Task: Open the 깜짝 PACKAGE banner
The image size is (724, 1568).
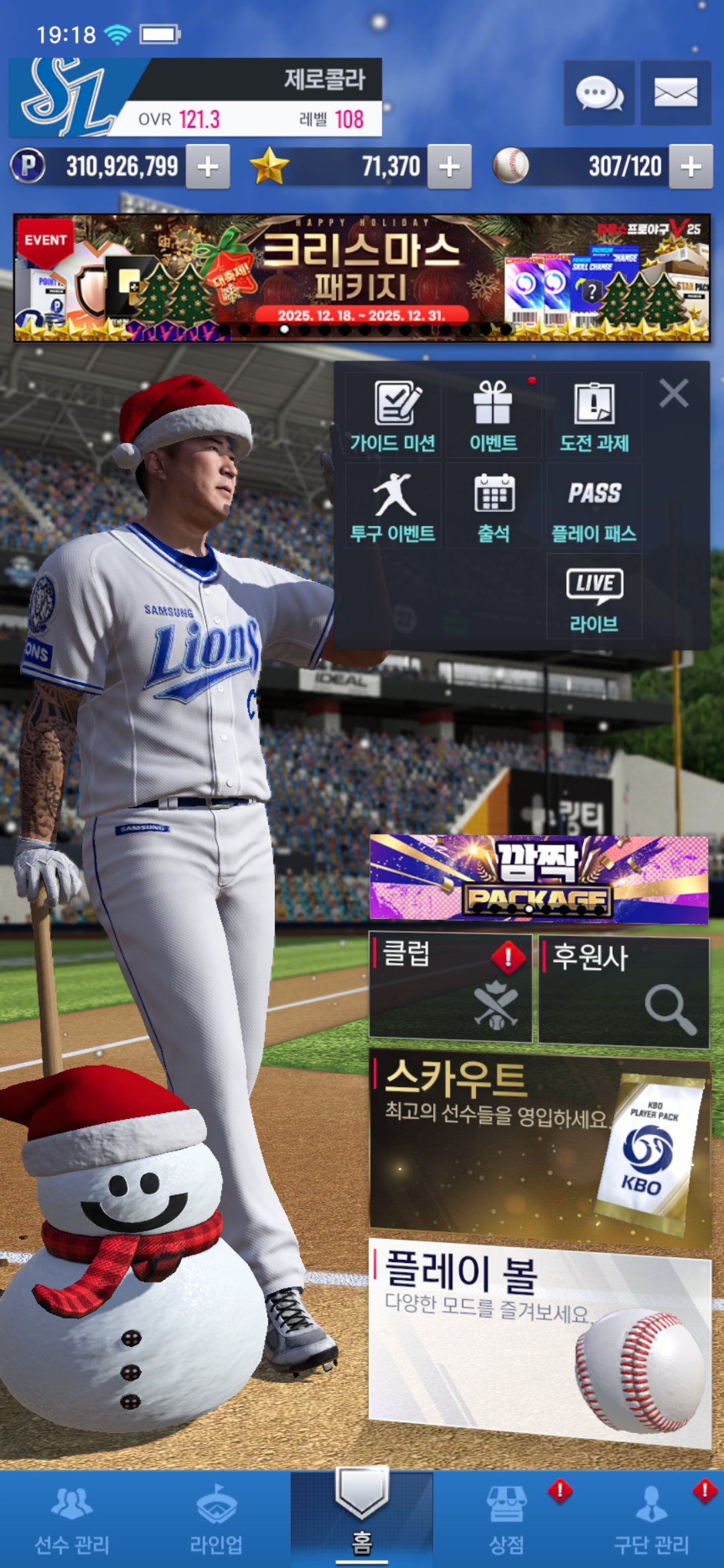Action: (x=539, y=878)
